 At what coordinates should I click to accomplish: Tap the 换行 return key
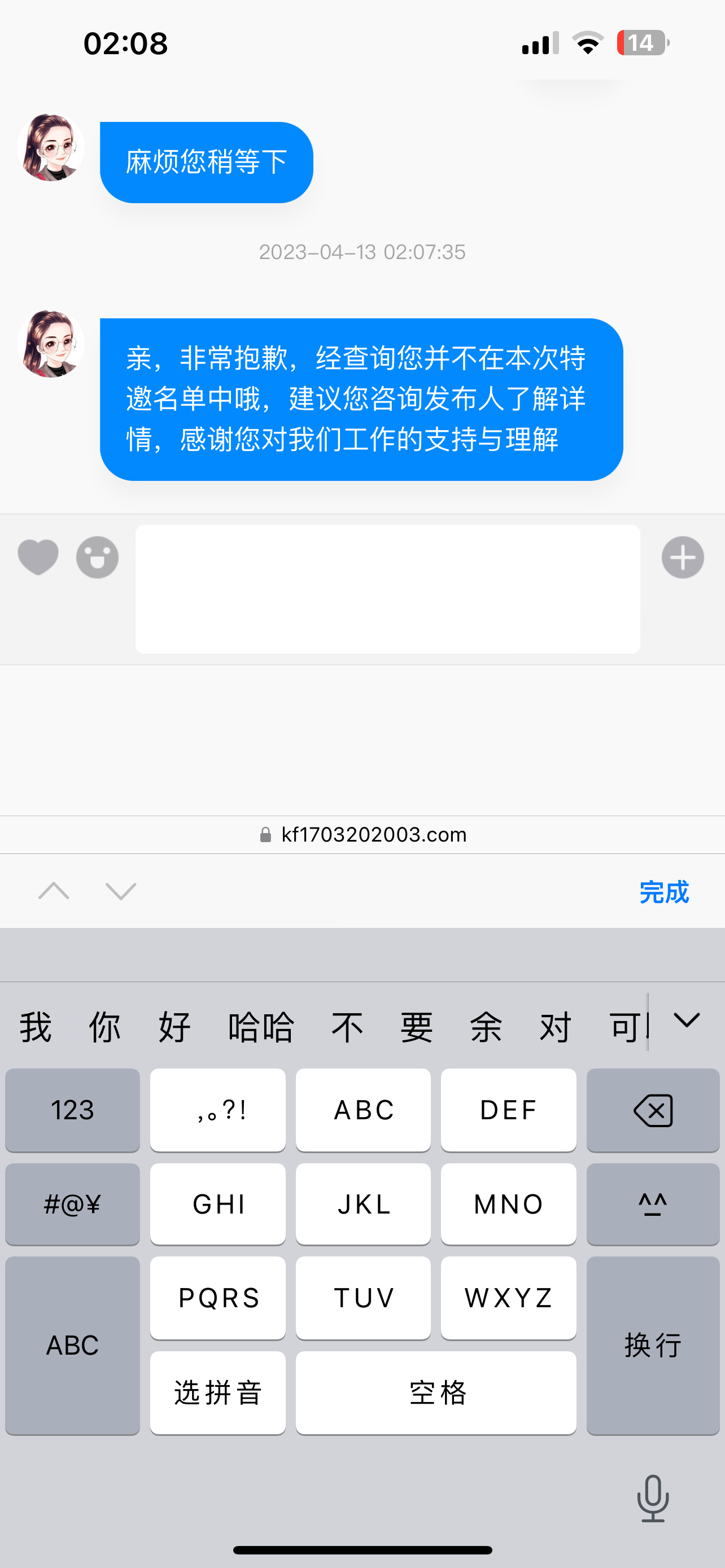coord(653,1345)
